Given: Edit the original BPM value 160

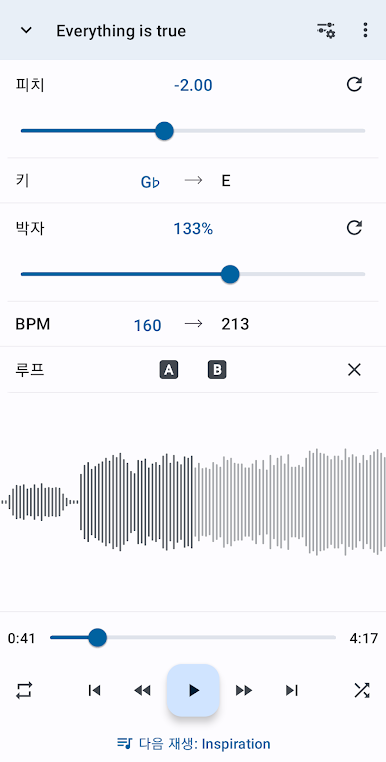Looking at the screenshot, I should (147, 325).
